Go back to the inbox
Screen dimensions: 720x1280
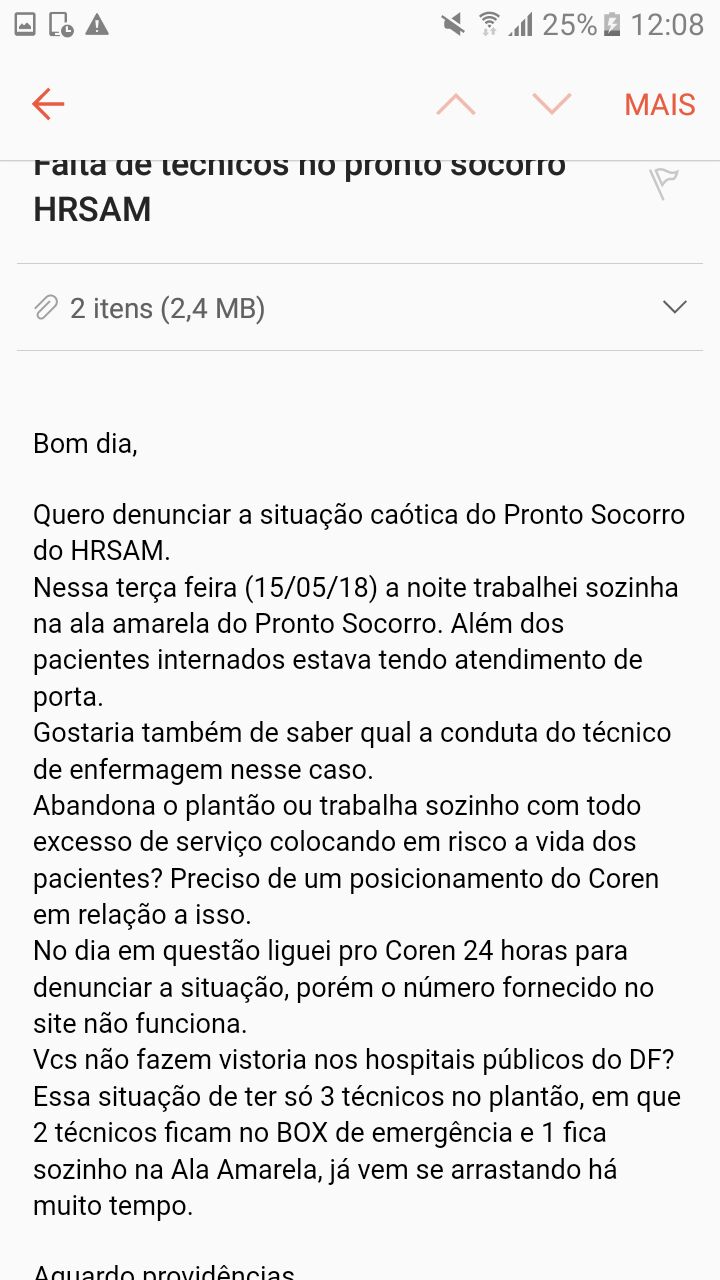tap(48, 104)
